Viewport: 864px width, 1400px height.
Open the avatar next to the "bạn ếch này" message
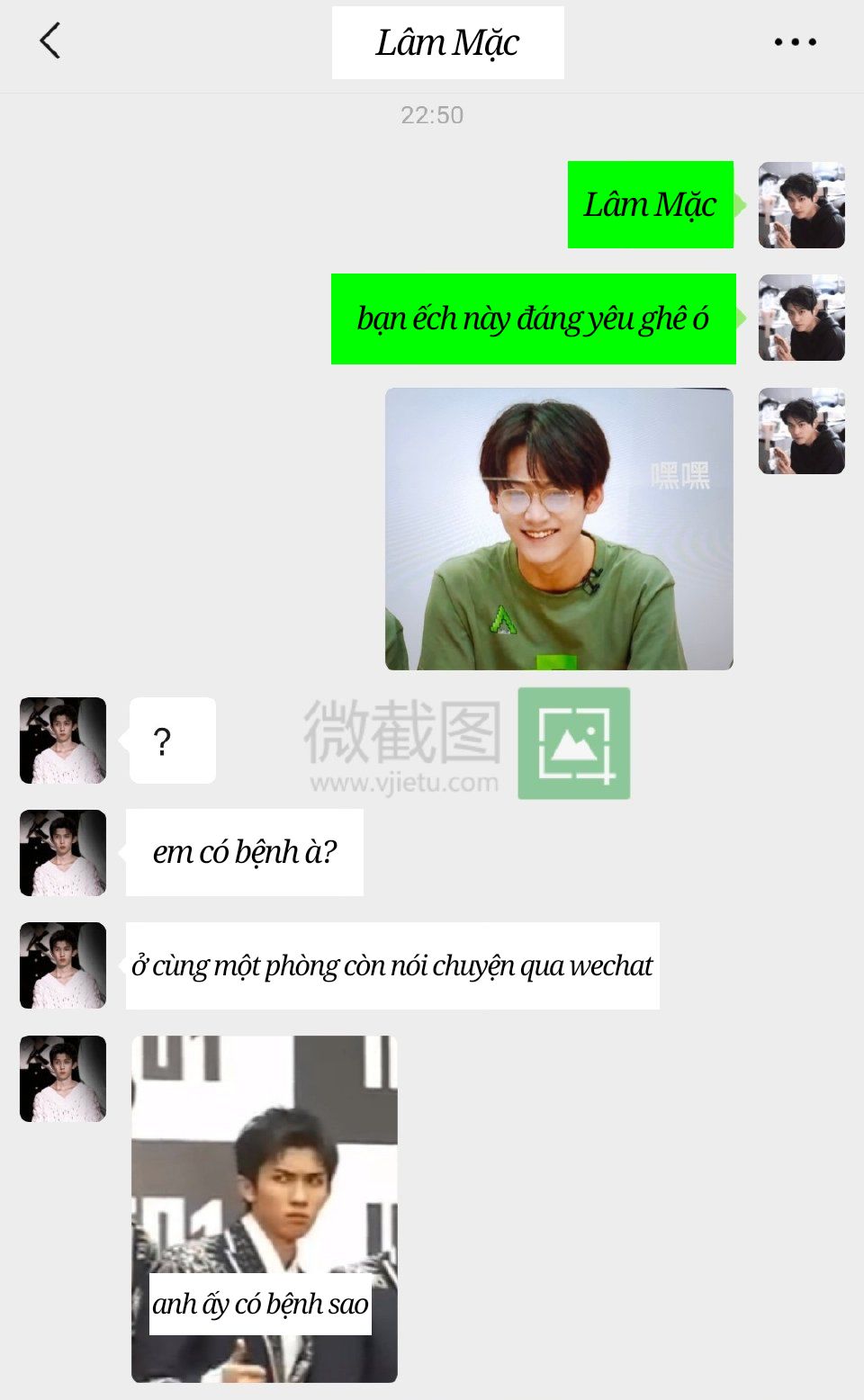click(x=802, y=318)
